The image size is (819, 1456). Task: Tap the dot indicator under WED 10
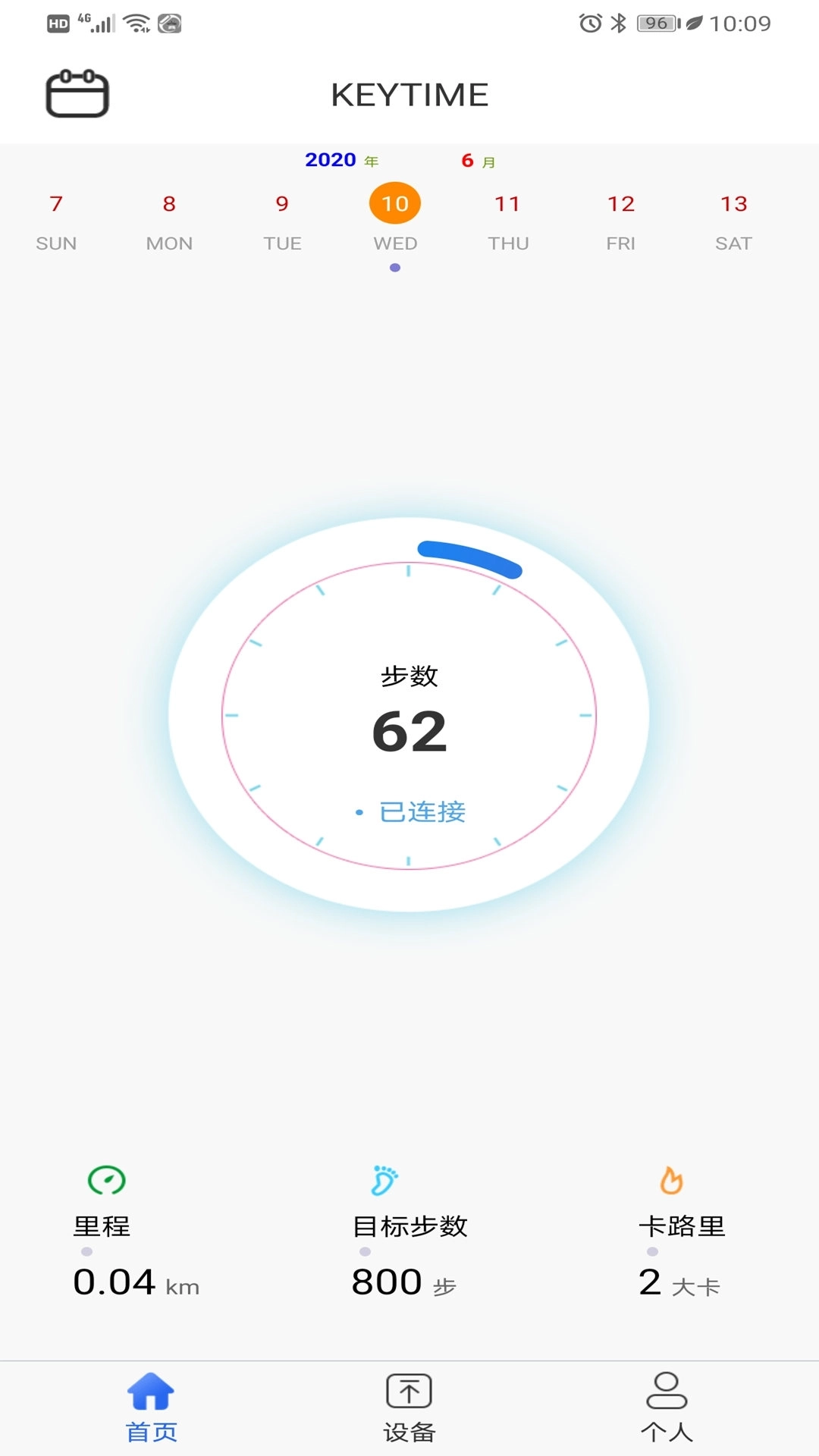[394, 266]
